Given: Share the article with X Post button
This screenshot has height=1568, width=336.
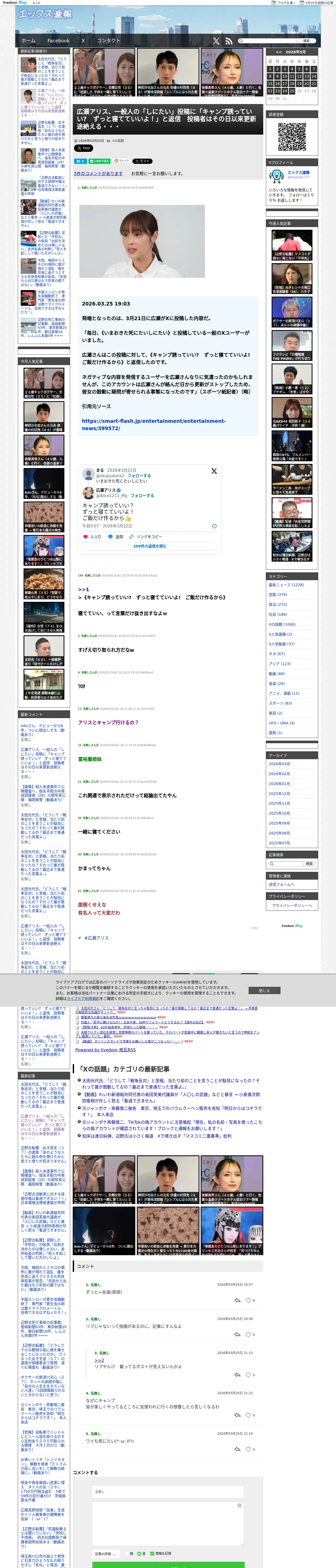Looking at the screenshot, I should click(83, 148).
